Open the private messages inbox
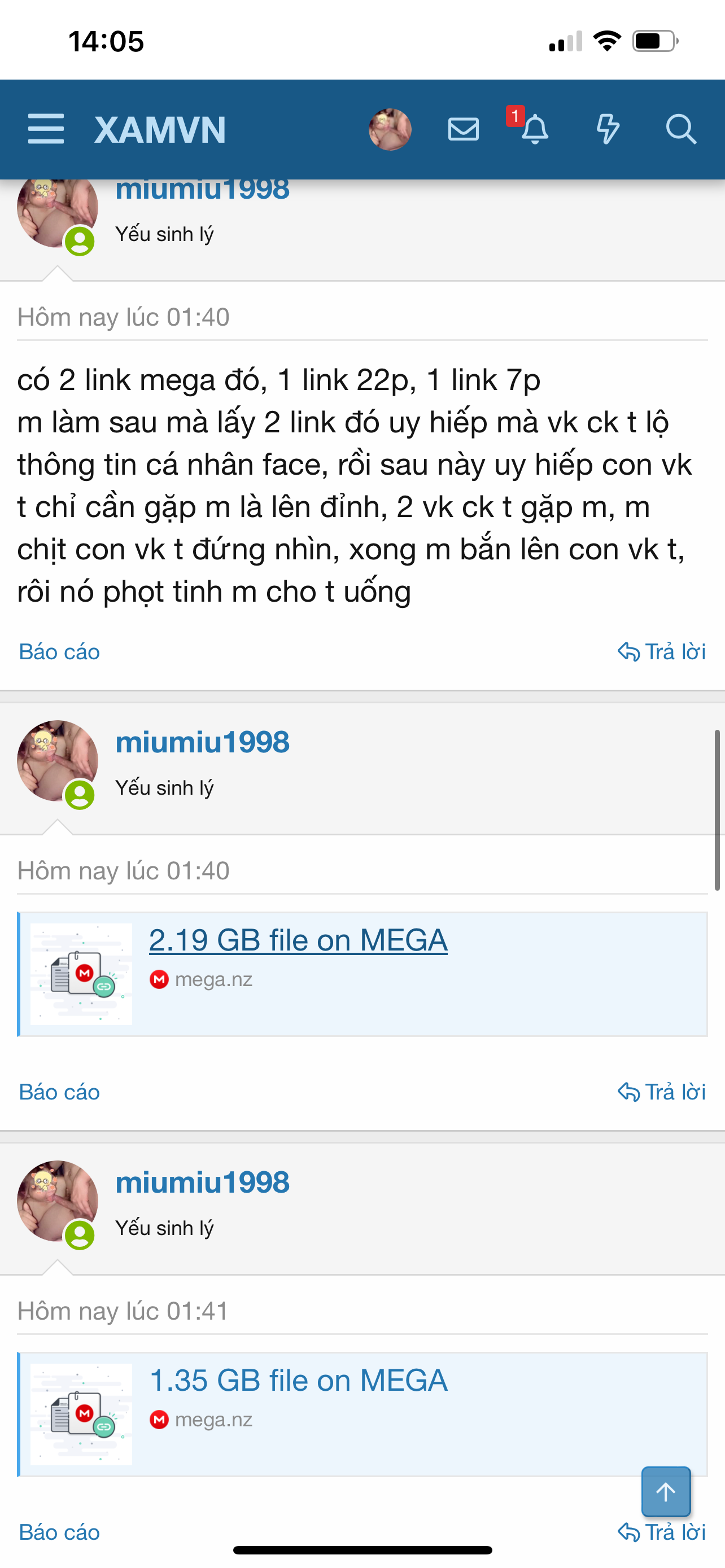 463,129
